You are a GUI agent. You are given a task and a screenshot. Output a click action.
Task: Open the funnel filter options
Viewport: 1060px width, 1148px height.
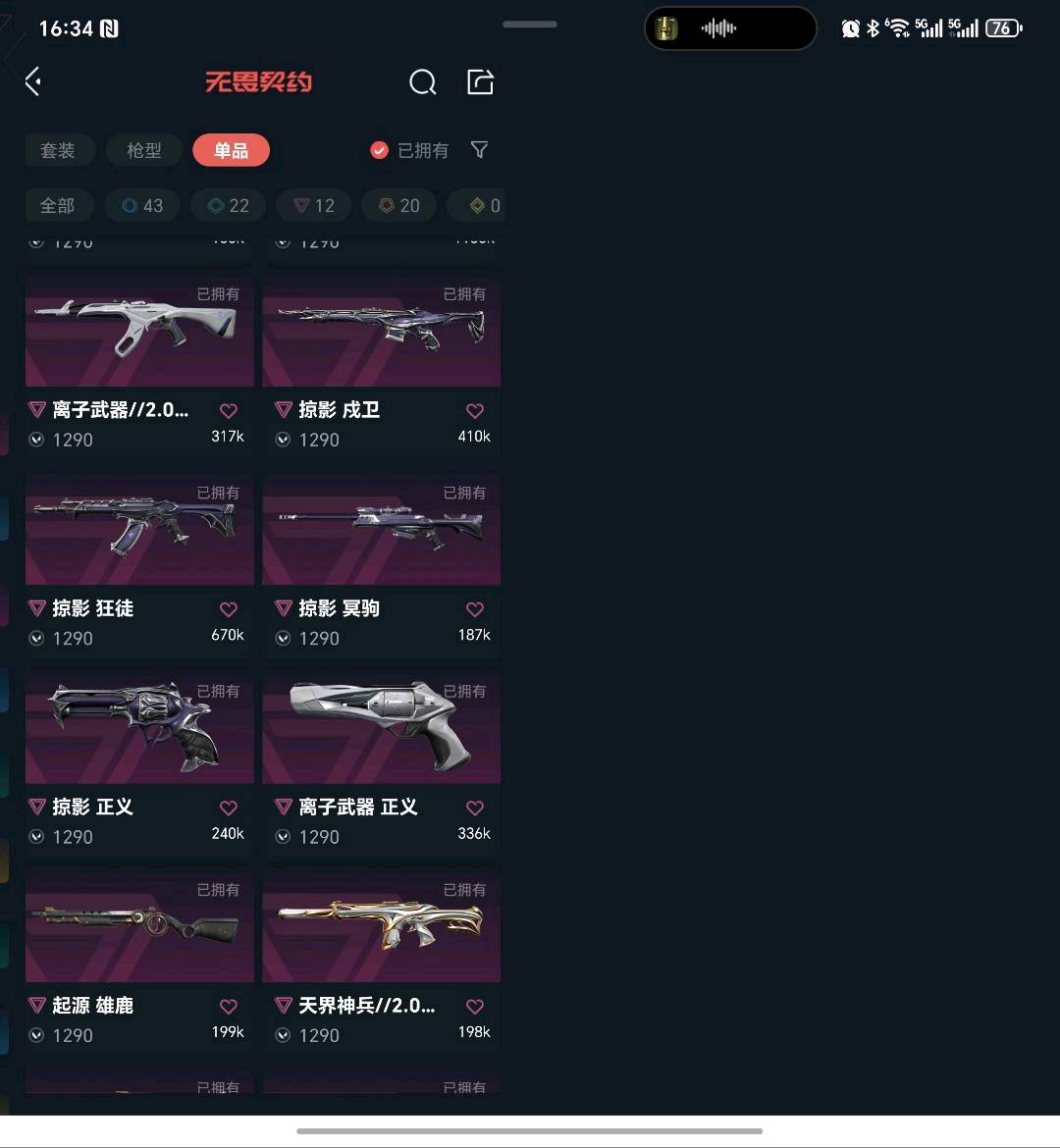pyautogui.click(x=479, y=150)
